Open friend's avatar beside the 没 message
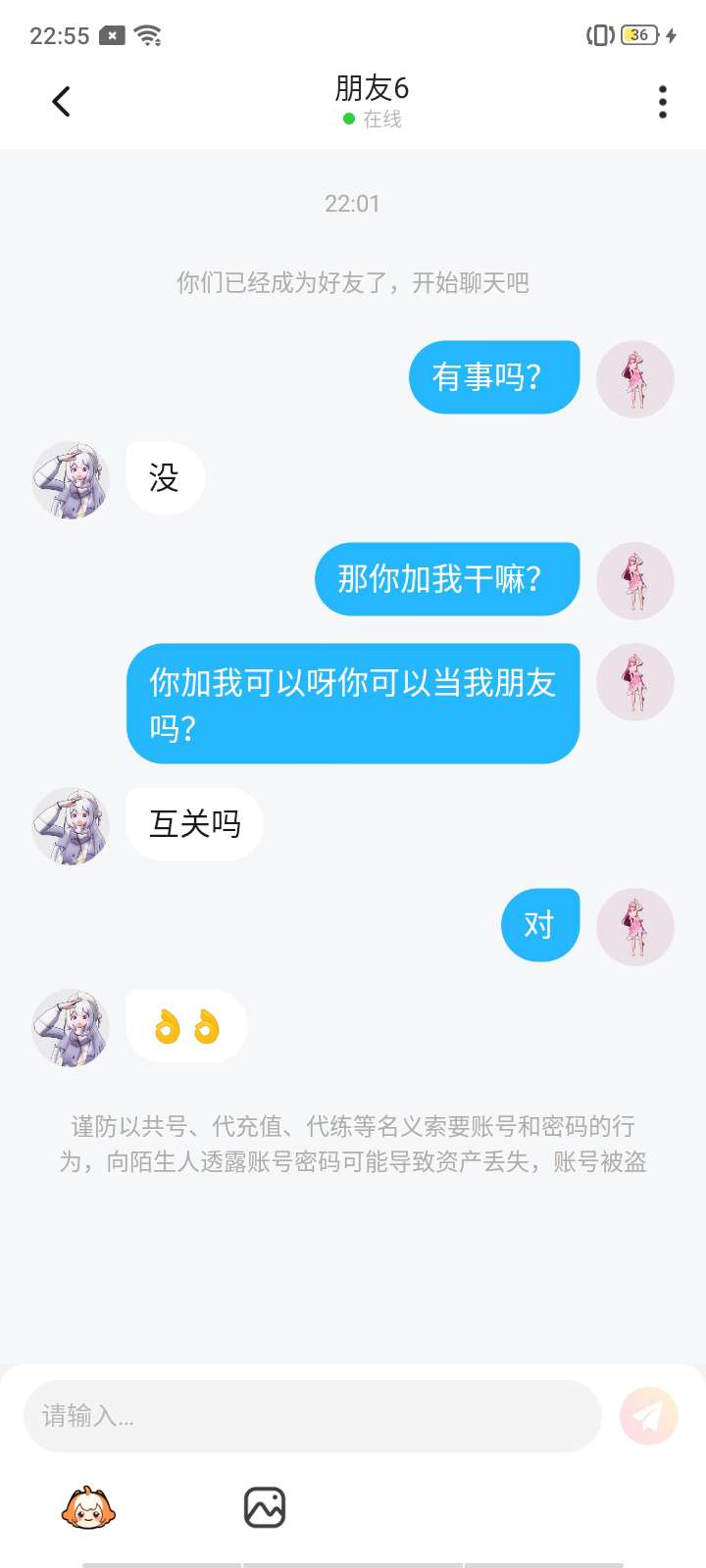This screenshot has width=706, height=1568. [x=71, y=479]
